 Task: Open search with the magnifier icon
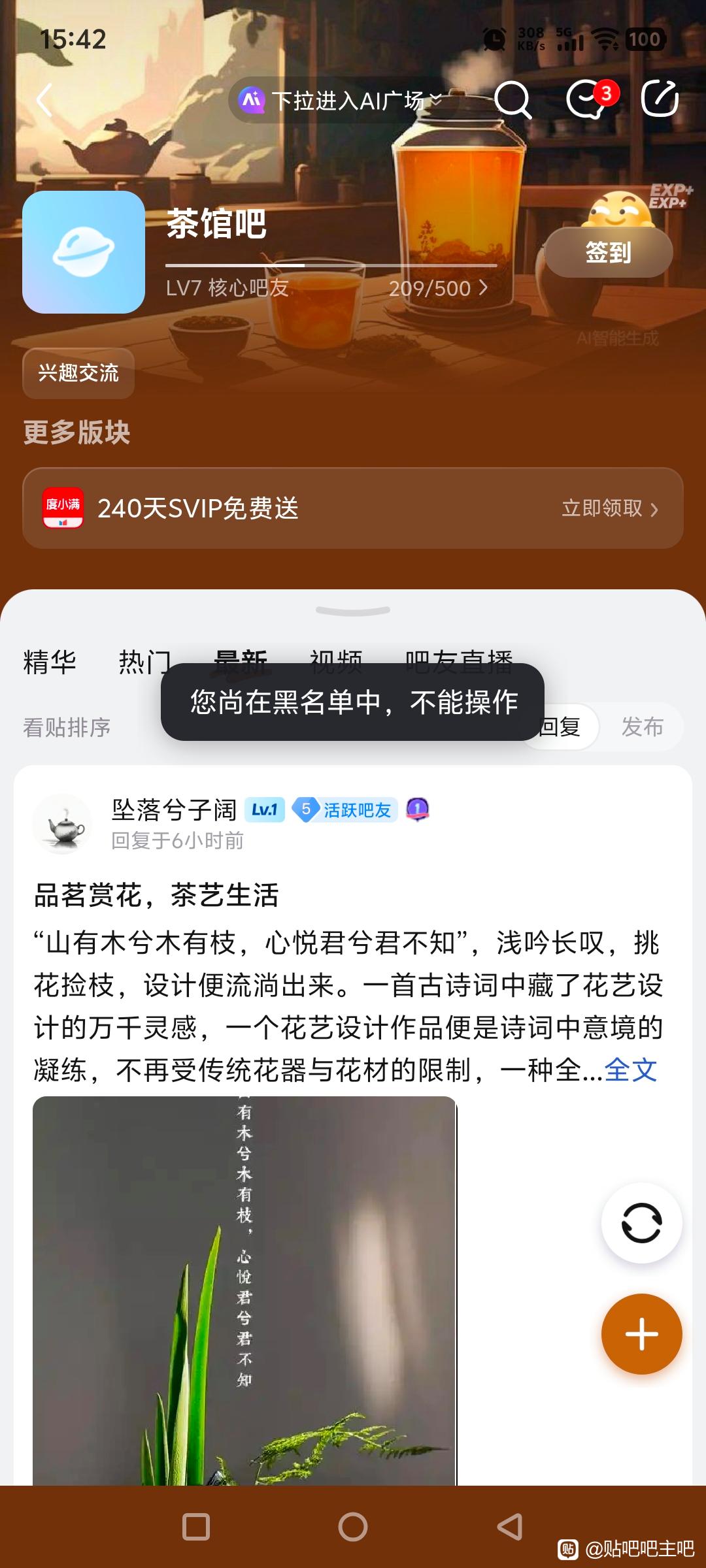click(512, 100)
